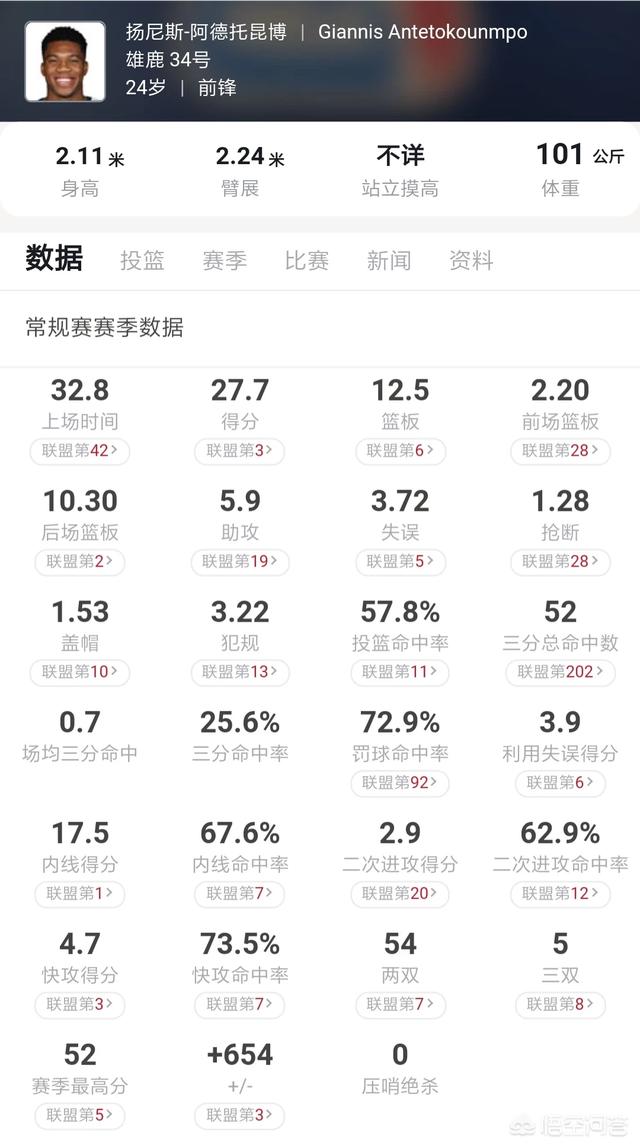The image size is (640, 1148).
Task: View league ranking for 罚球命中率
Action: [400, 783]
